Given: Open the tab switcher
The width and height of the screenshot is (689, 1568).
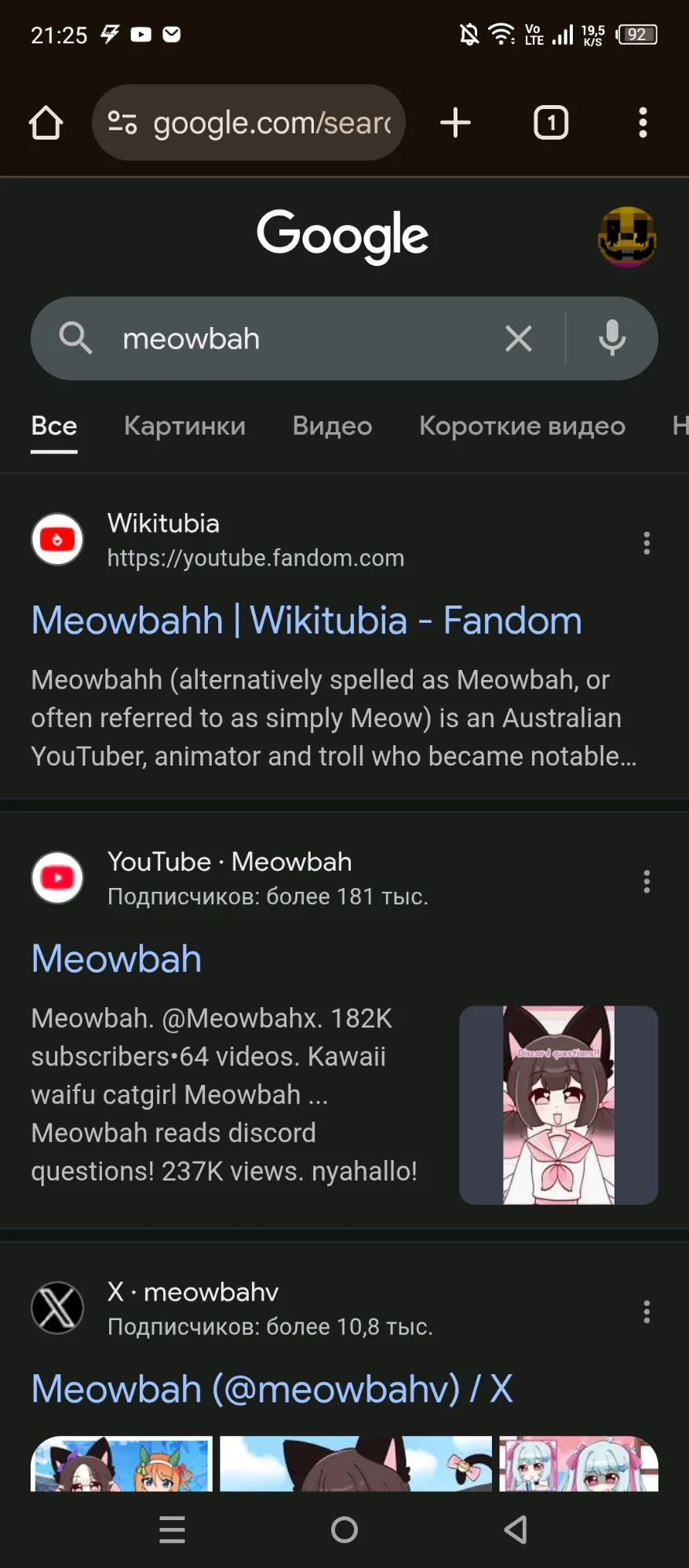Looking at the screenshot, I should tap(551, 123).
